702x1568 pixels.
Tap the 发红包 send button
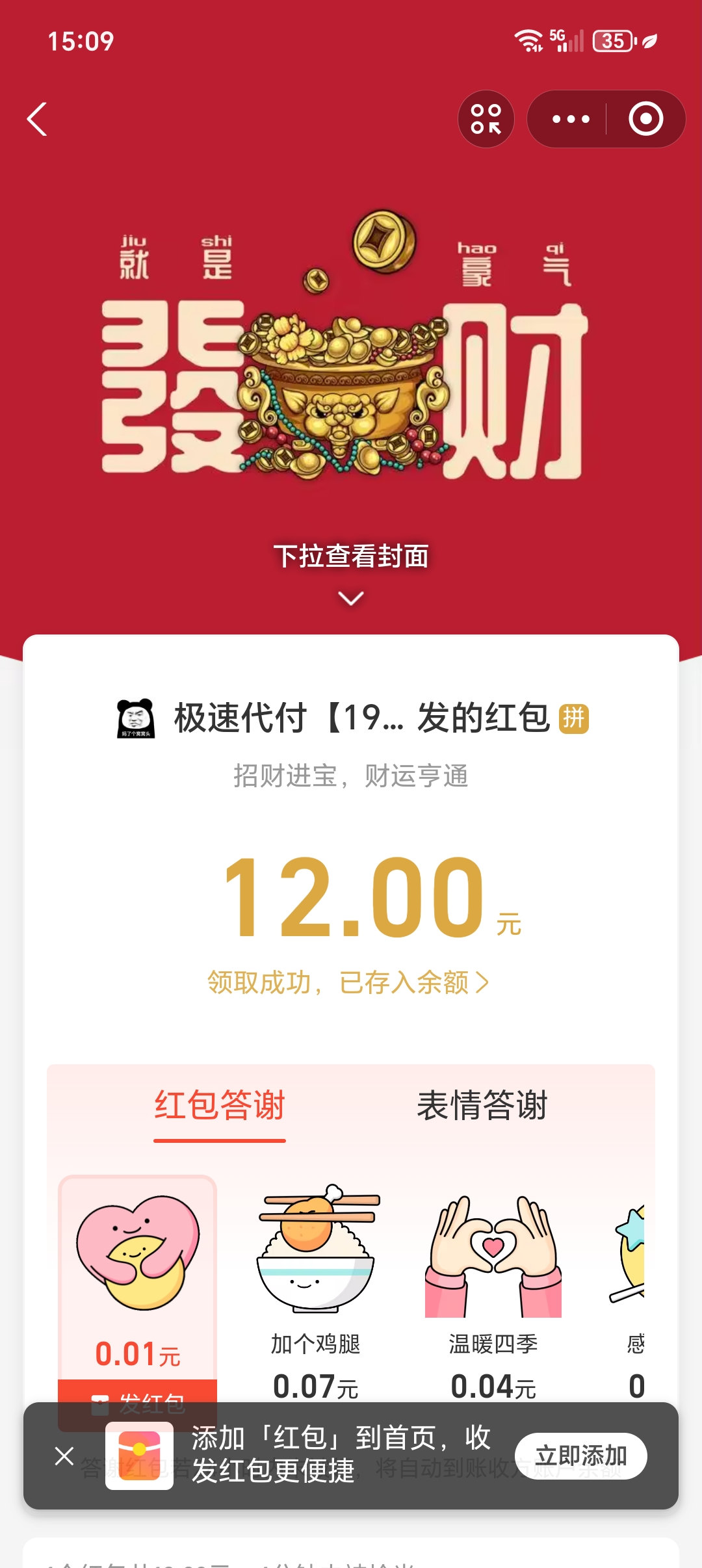[136, 1402]
